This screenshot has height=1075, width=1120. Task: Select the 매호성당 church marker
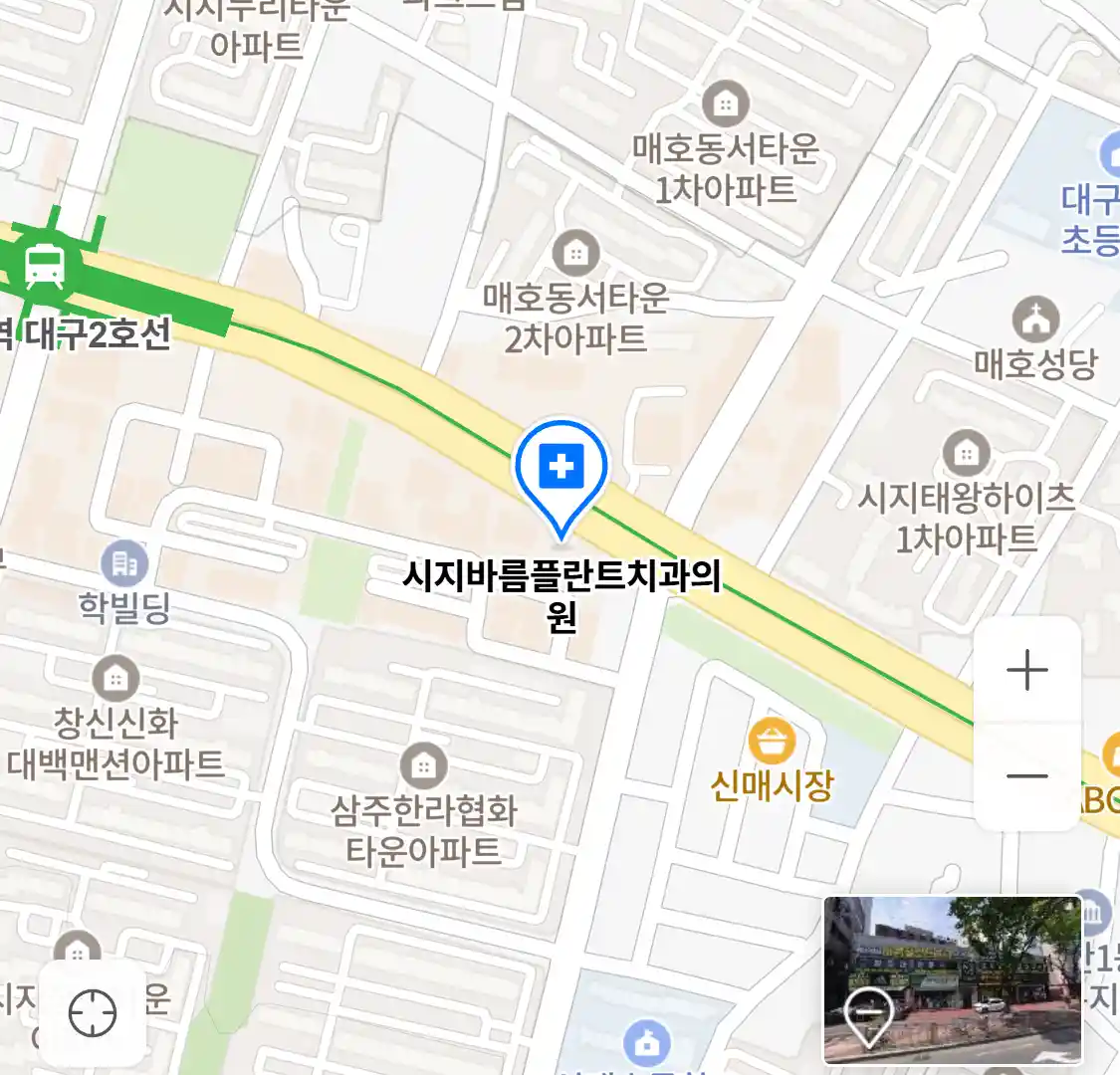[x=1035, y=320]
